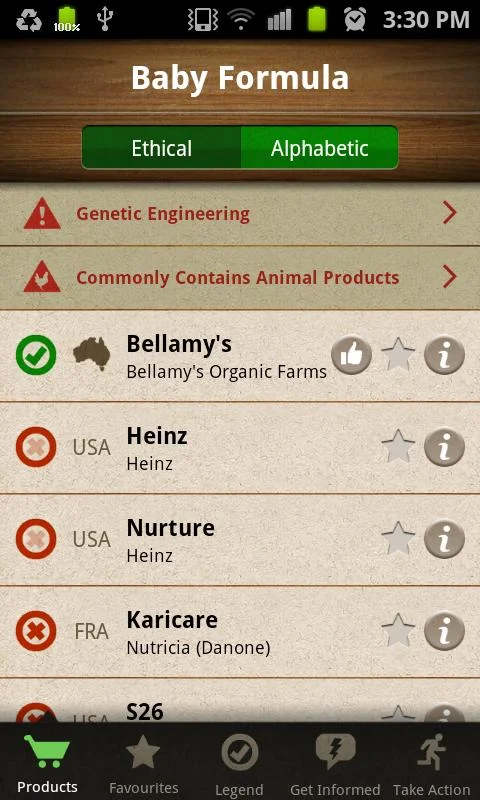Star the Heinz brand row
Viewport: 480px width, 800px height.
(x=398, y=447)
